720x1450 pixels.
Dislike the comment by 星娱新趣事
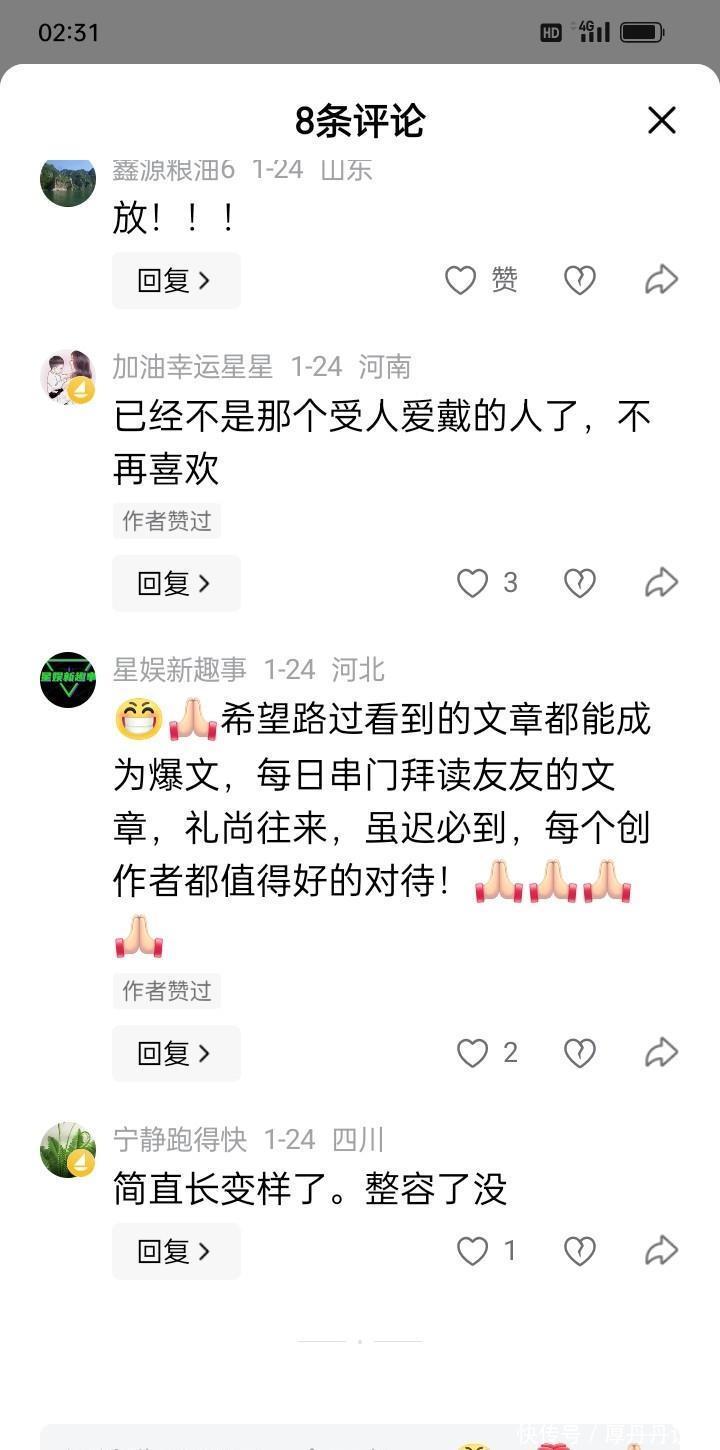580,1053
